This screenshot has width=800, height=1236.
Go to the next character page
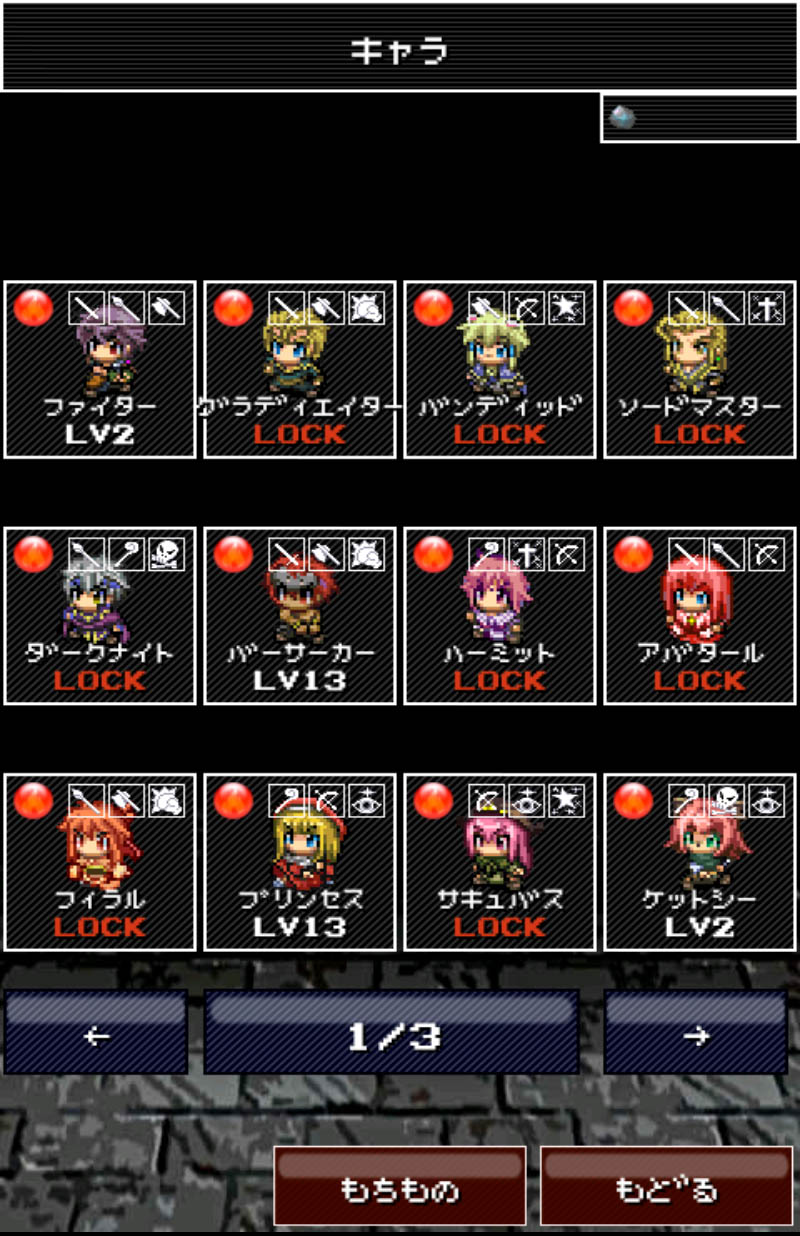(695, 1034)
